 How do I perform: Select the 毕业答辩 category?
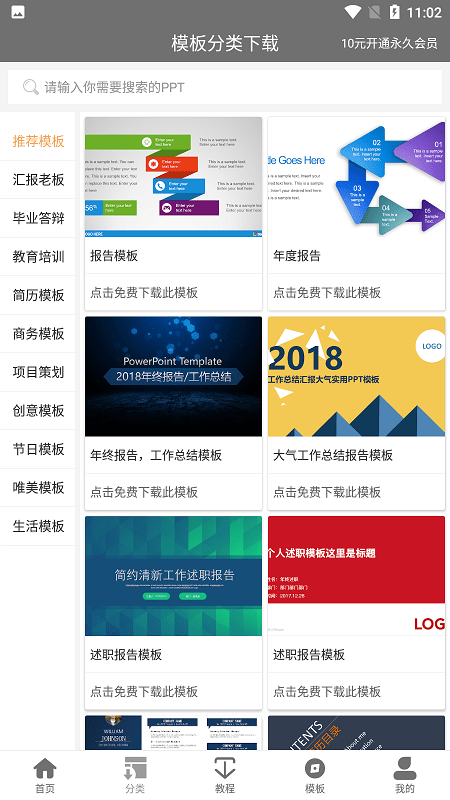[x=38, y=218]
